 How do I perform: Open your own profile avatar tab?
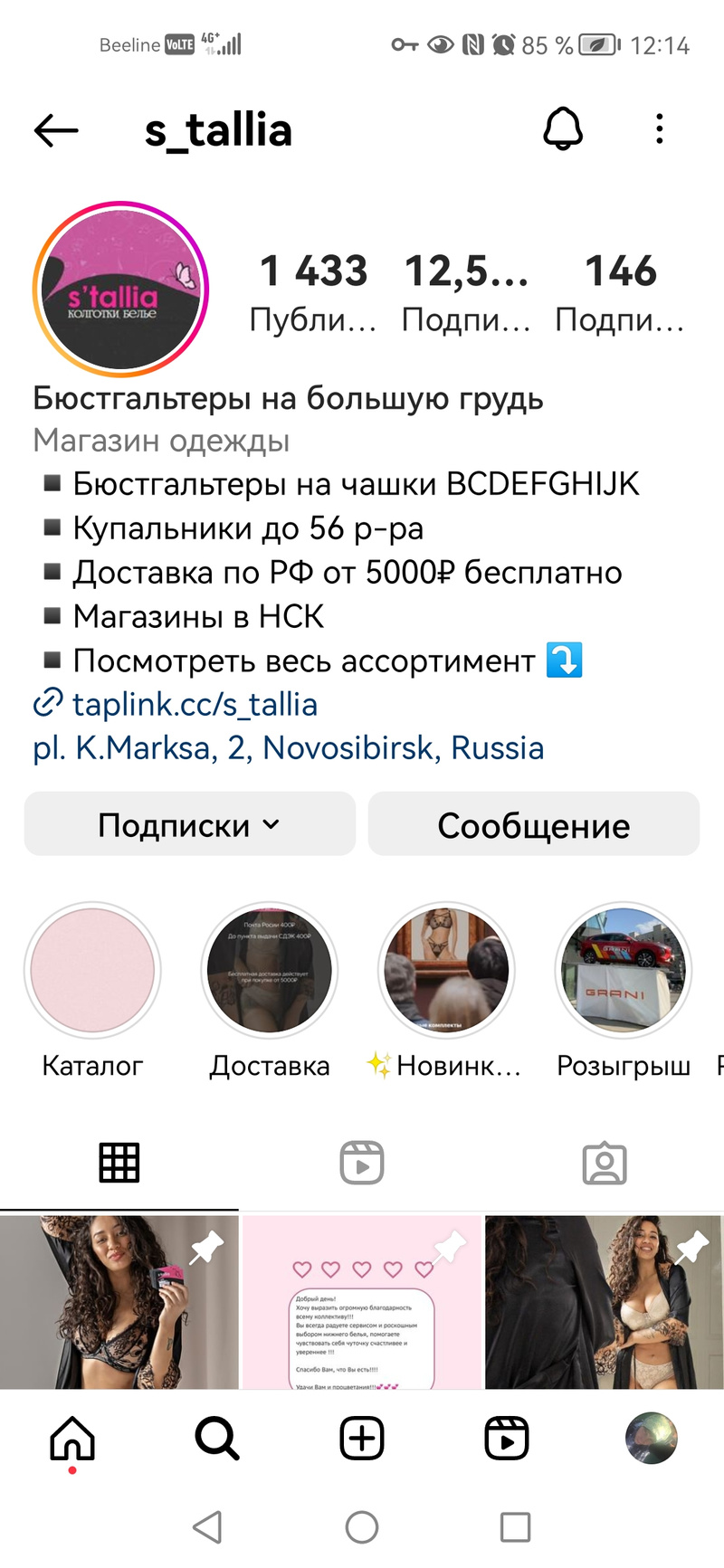pos(652,1438)
